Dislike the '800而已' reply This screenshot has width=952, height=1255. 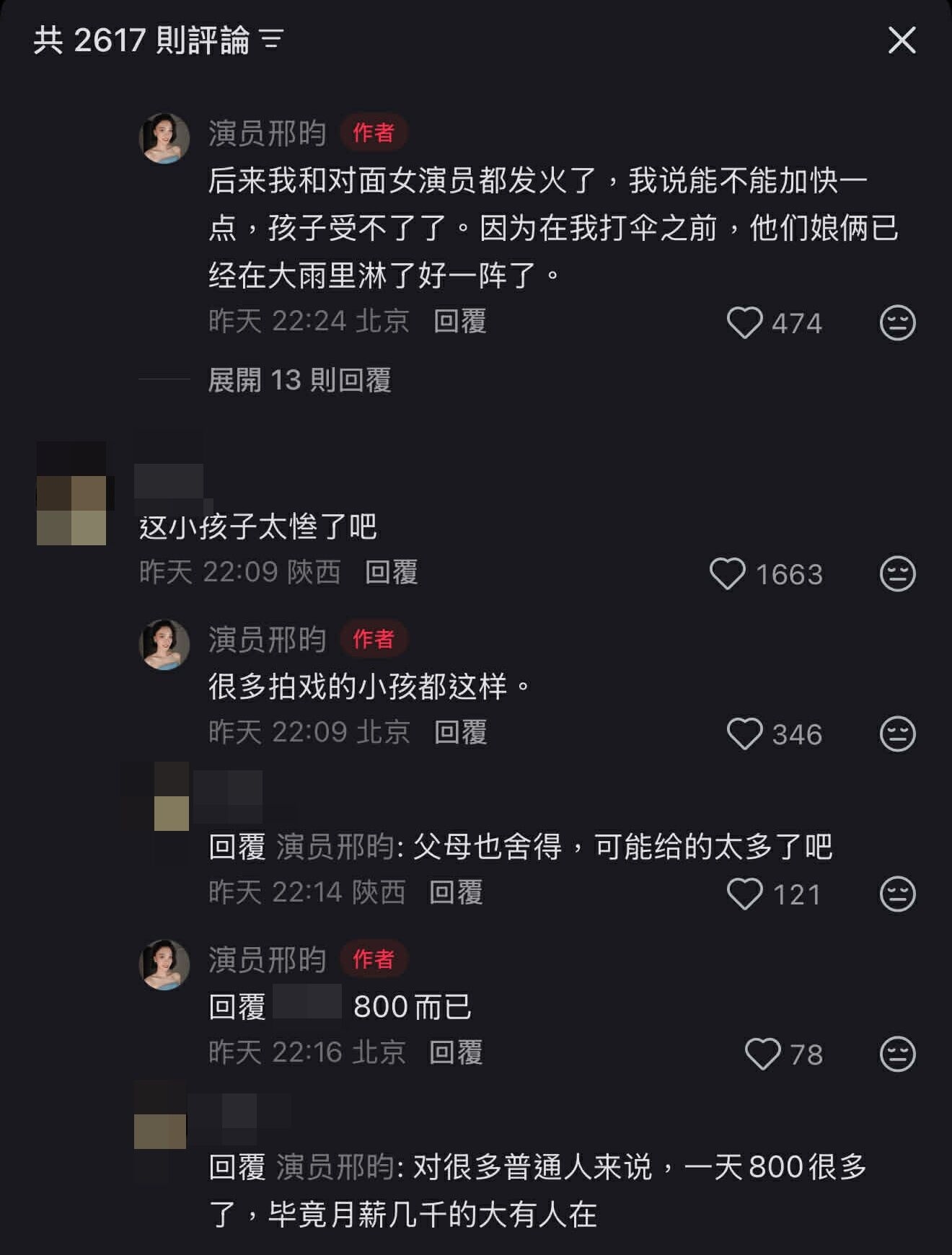(897, 1054)
